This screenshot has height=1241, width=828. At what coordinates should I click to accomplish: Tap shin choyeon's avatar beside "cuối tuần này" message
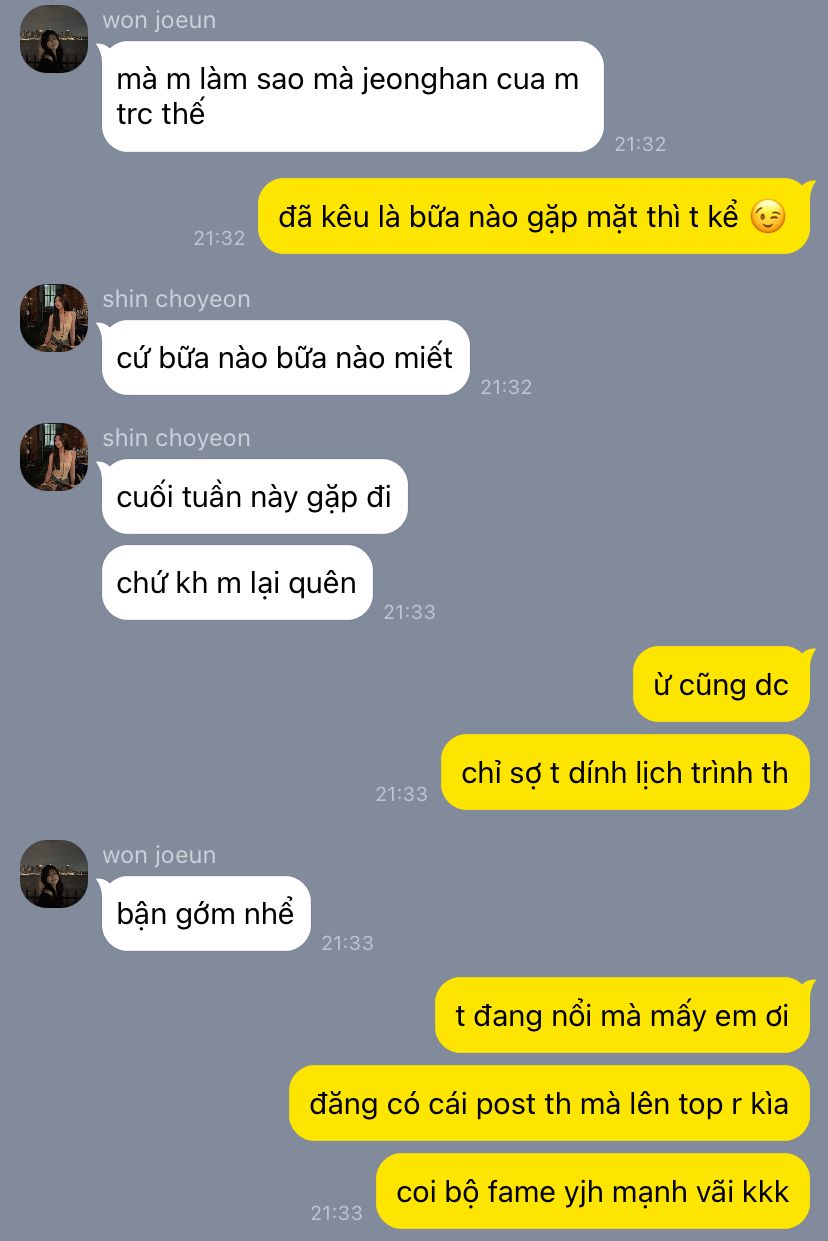(x=54, y=457)
